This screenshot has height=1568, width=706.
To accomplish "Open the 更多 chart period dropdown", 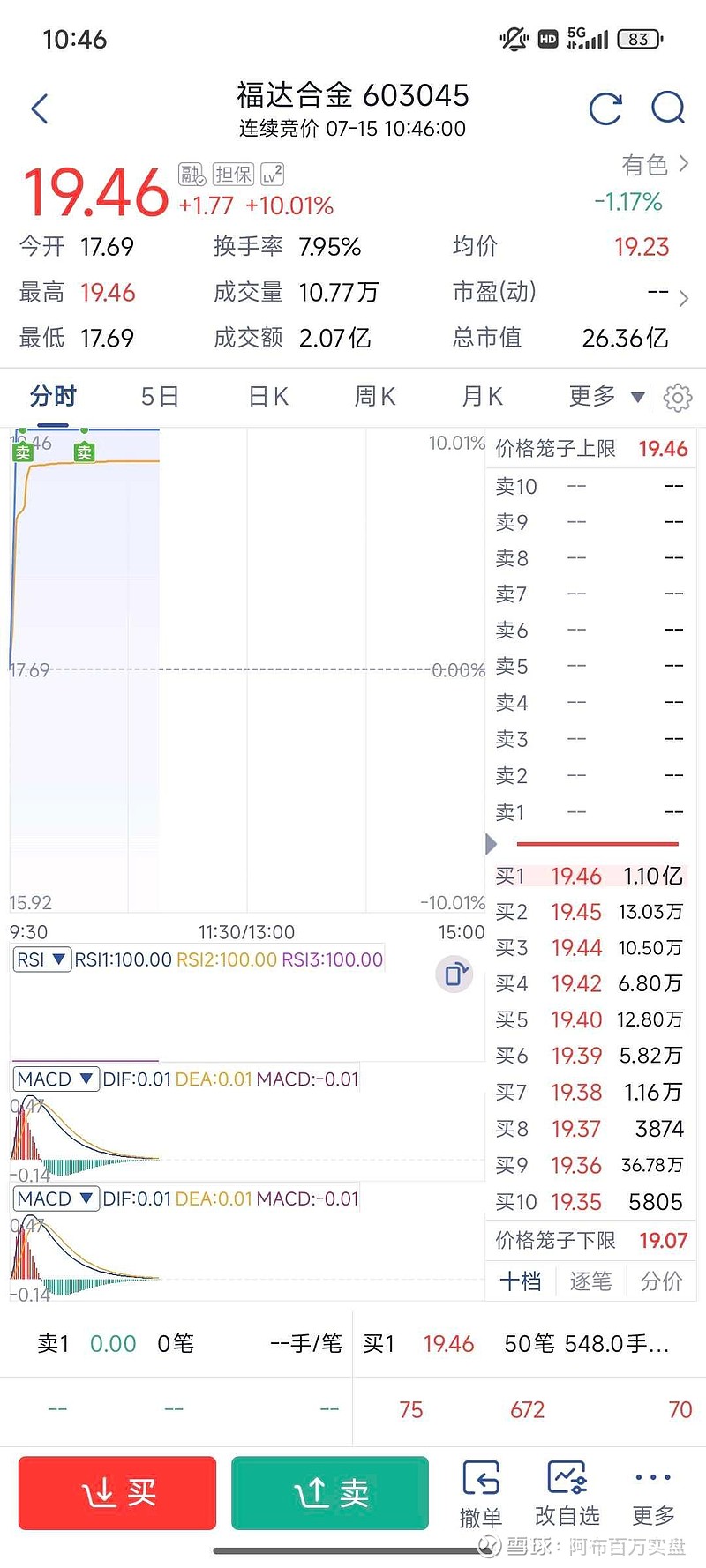I will (x=603, y=397).
